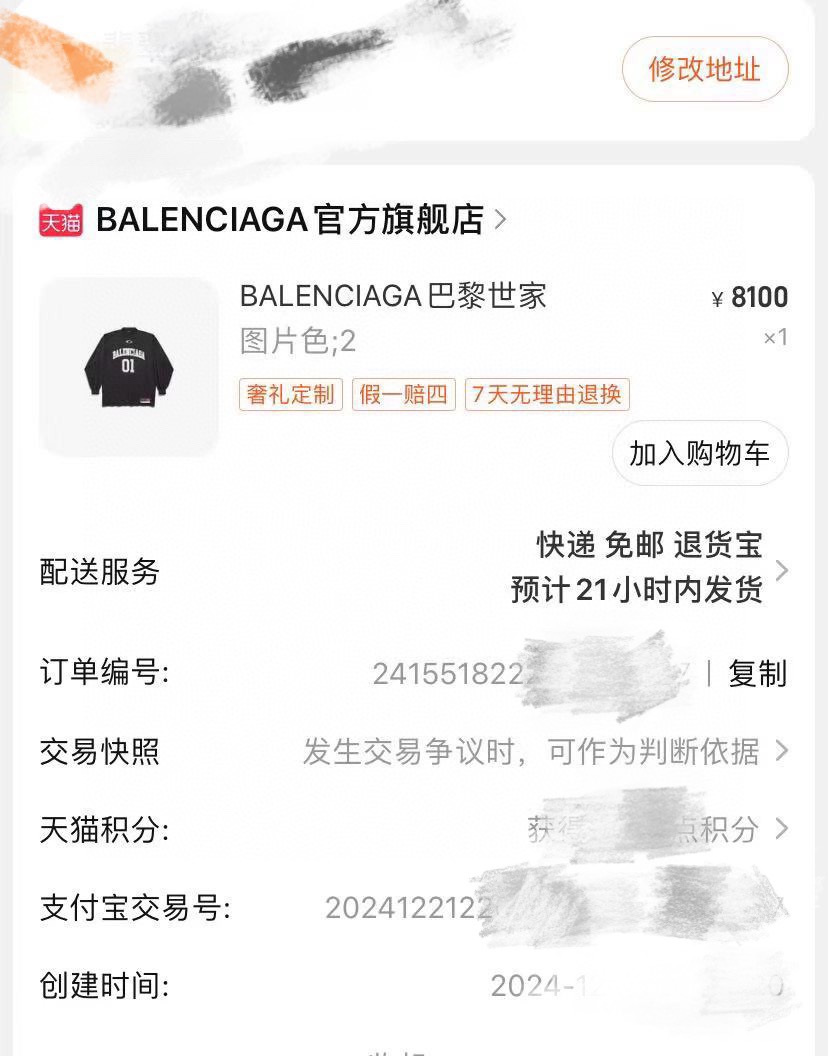
Task: Copy the order number with 复制
Action: (757, 674)
